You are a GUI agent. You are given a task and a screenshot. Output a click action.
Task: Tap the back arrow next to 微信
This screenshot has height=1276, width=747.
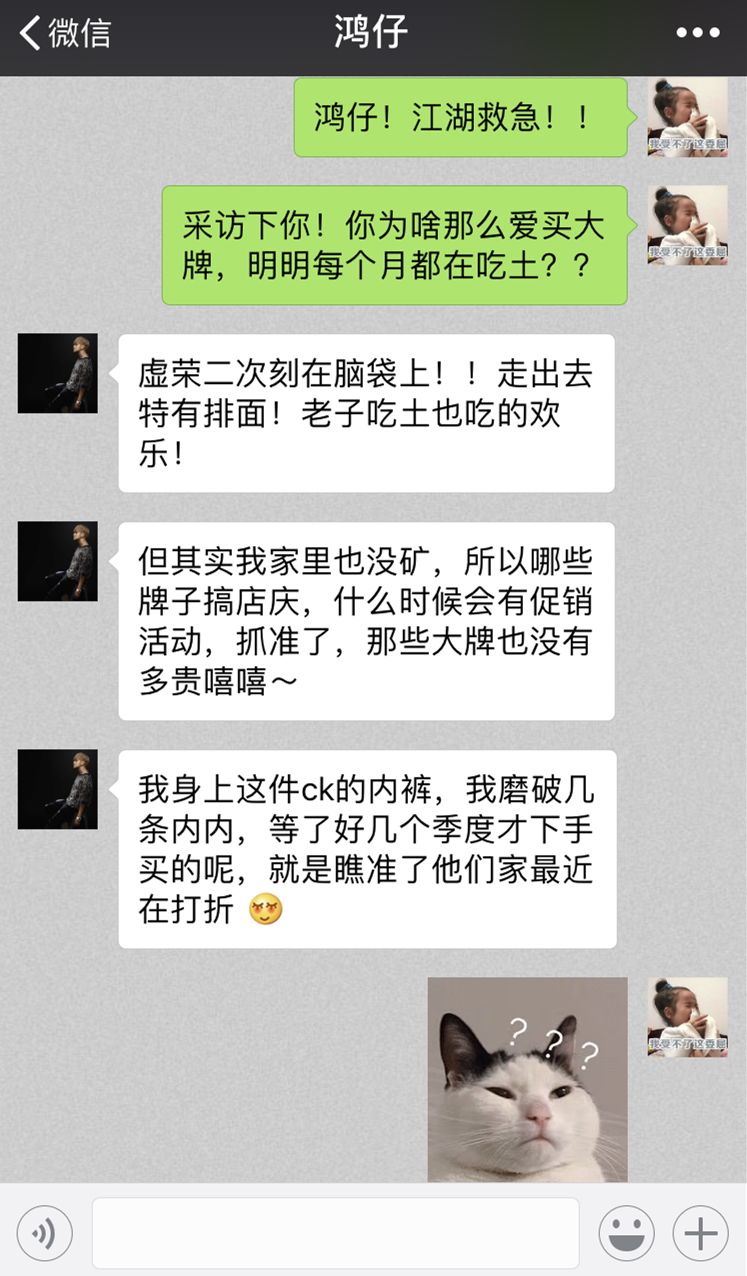27,32
